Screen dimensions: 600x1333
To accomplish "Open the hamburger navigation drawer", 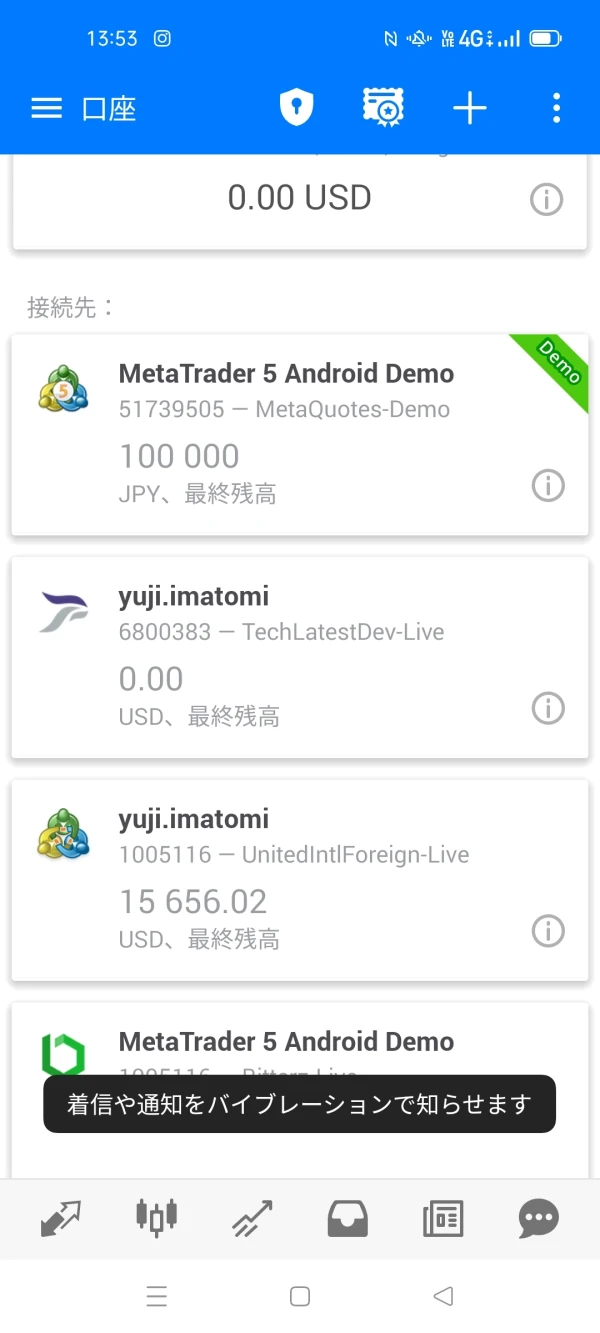I will (47, 108).
